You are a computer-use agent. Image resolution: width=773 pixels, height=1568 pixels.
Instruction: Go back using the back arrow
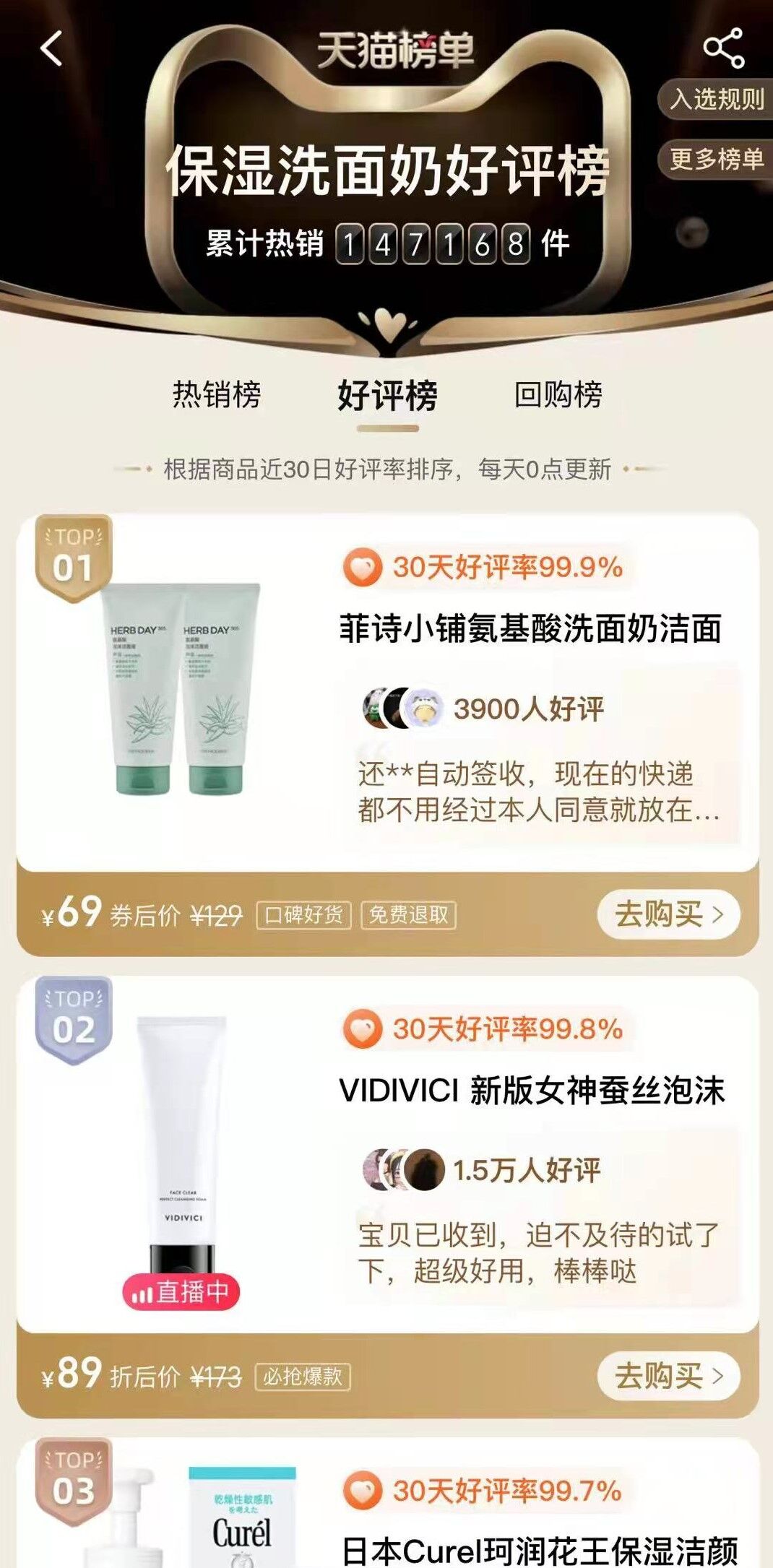[52, 49]
